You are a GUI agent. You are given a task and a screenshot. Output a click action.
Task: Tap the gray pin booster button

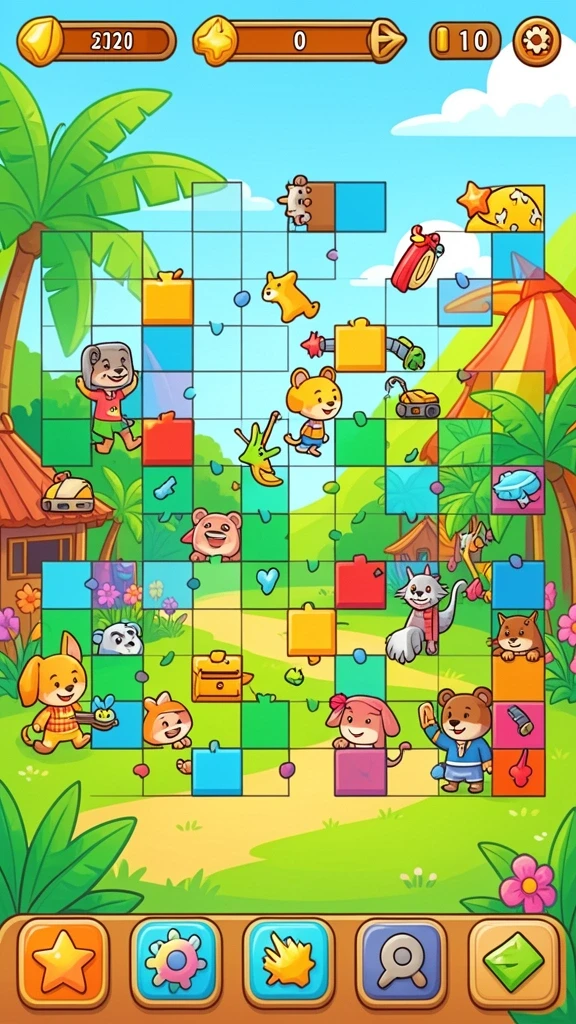point(401,963)
